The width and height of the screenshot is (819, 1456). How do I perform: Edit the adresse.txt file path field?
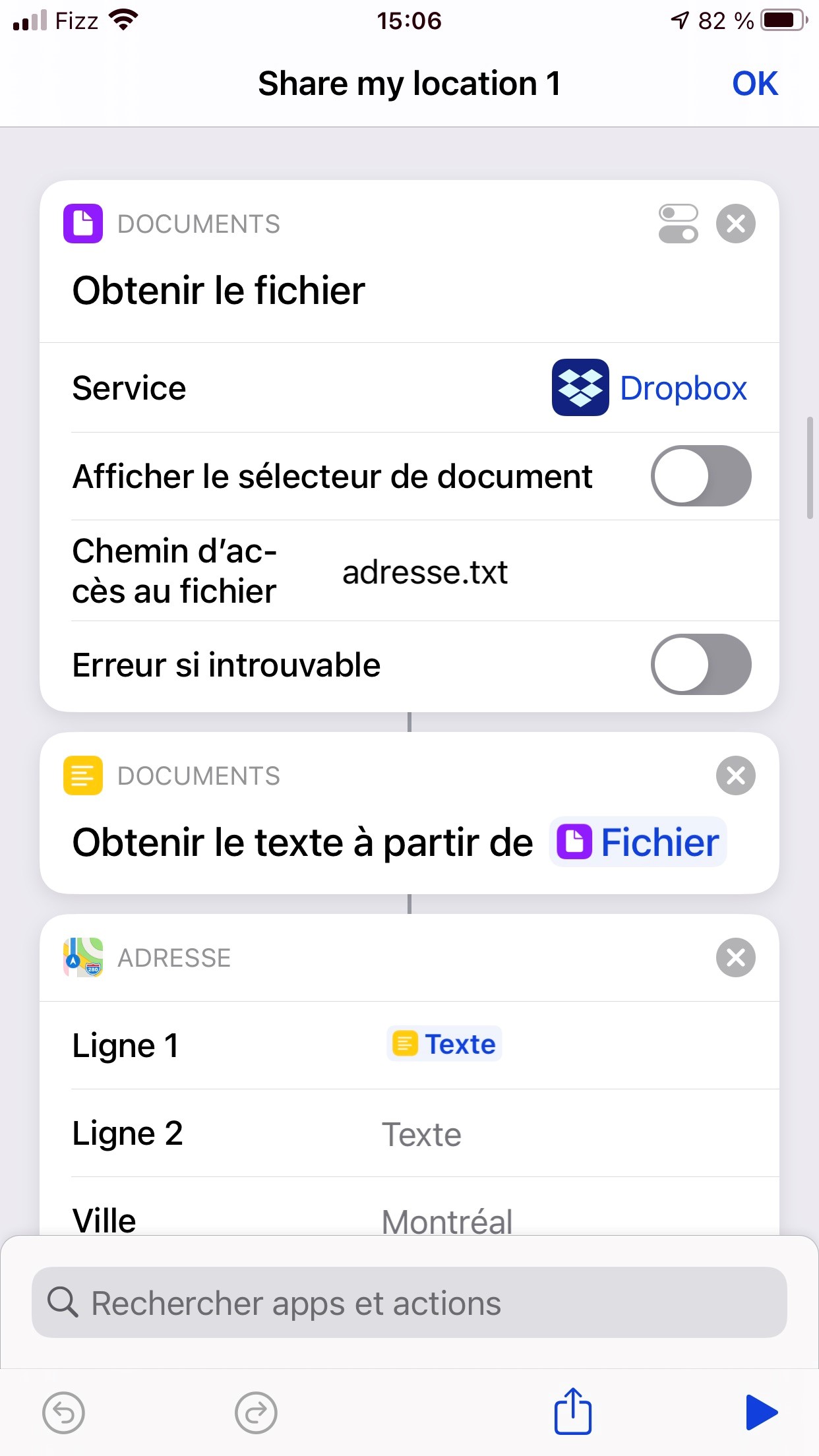(425, 572)
